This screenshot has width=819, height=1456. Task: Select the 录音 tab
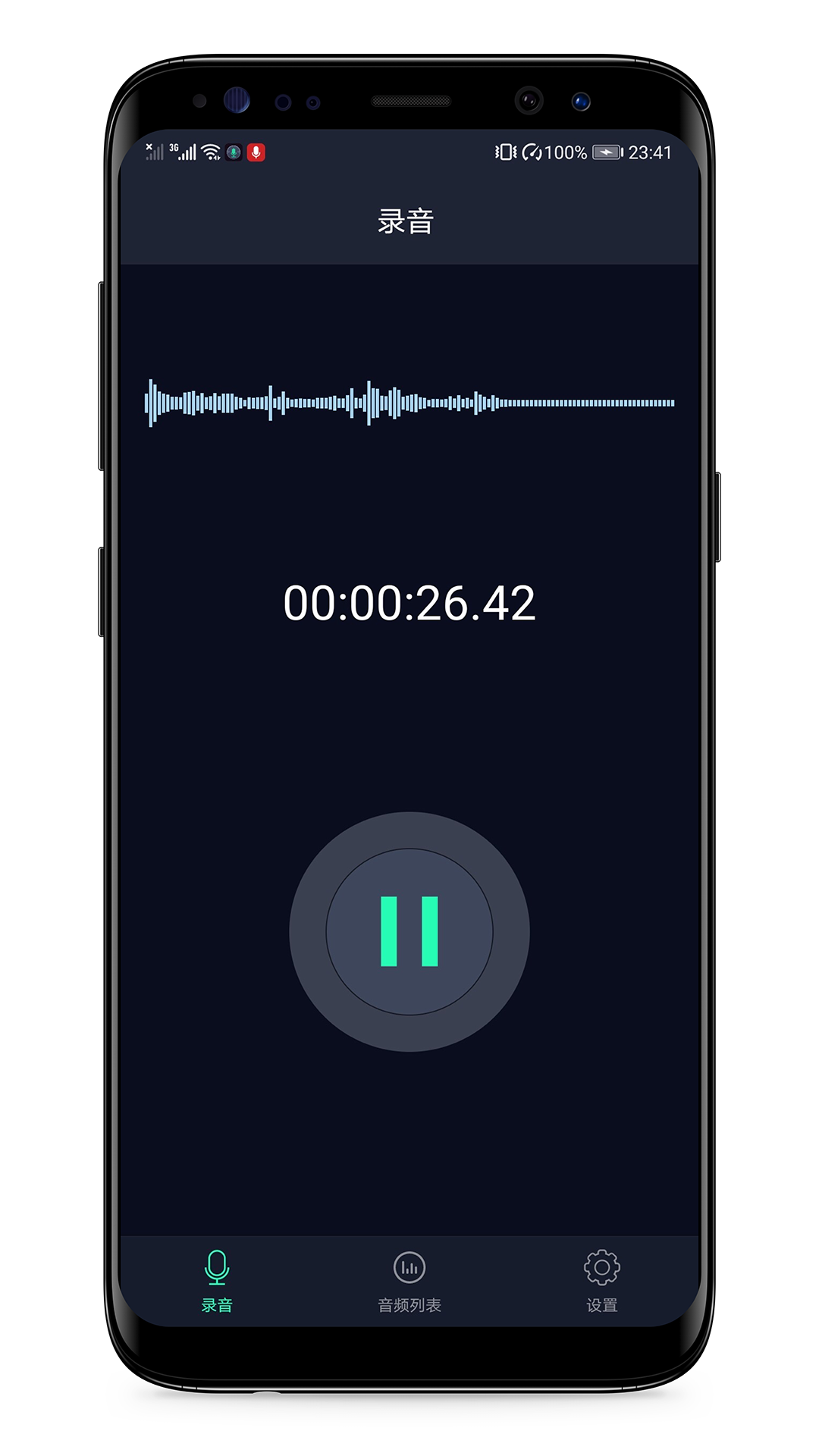217,1280
